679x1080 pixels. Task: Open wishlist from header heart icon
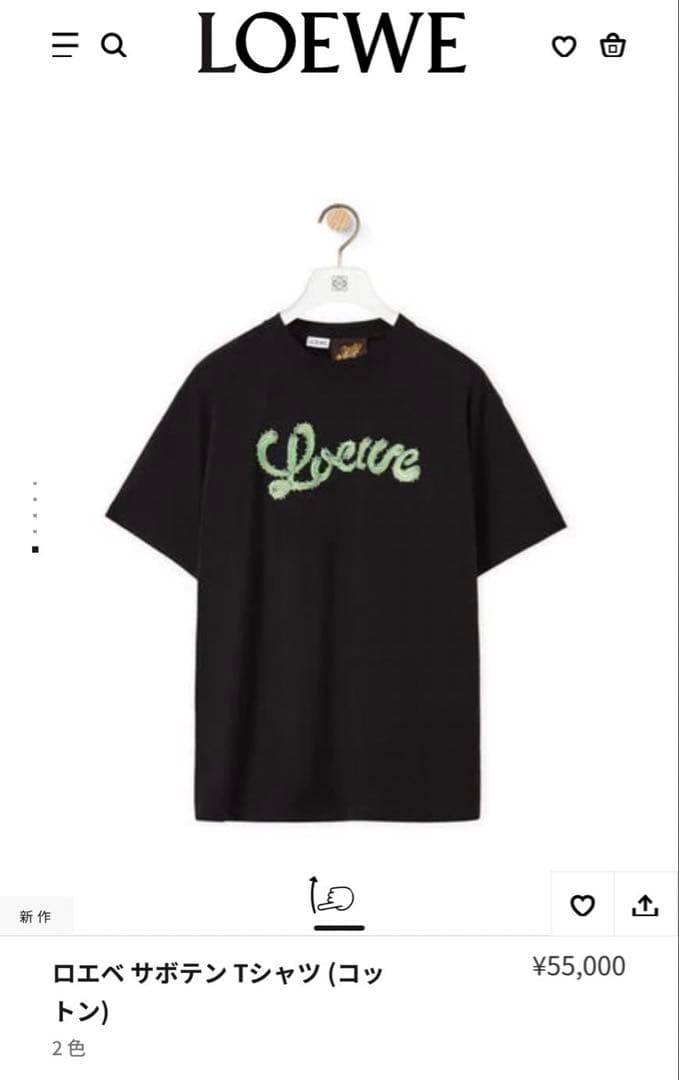click(564, 46)
